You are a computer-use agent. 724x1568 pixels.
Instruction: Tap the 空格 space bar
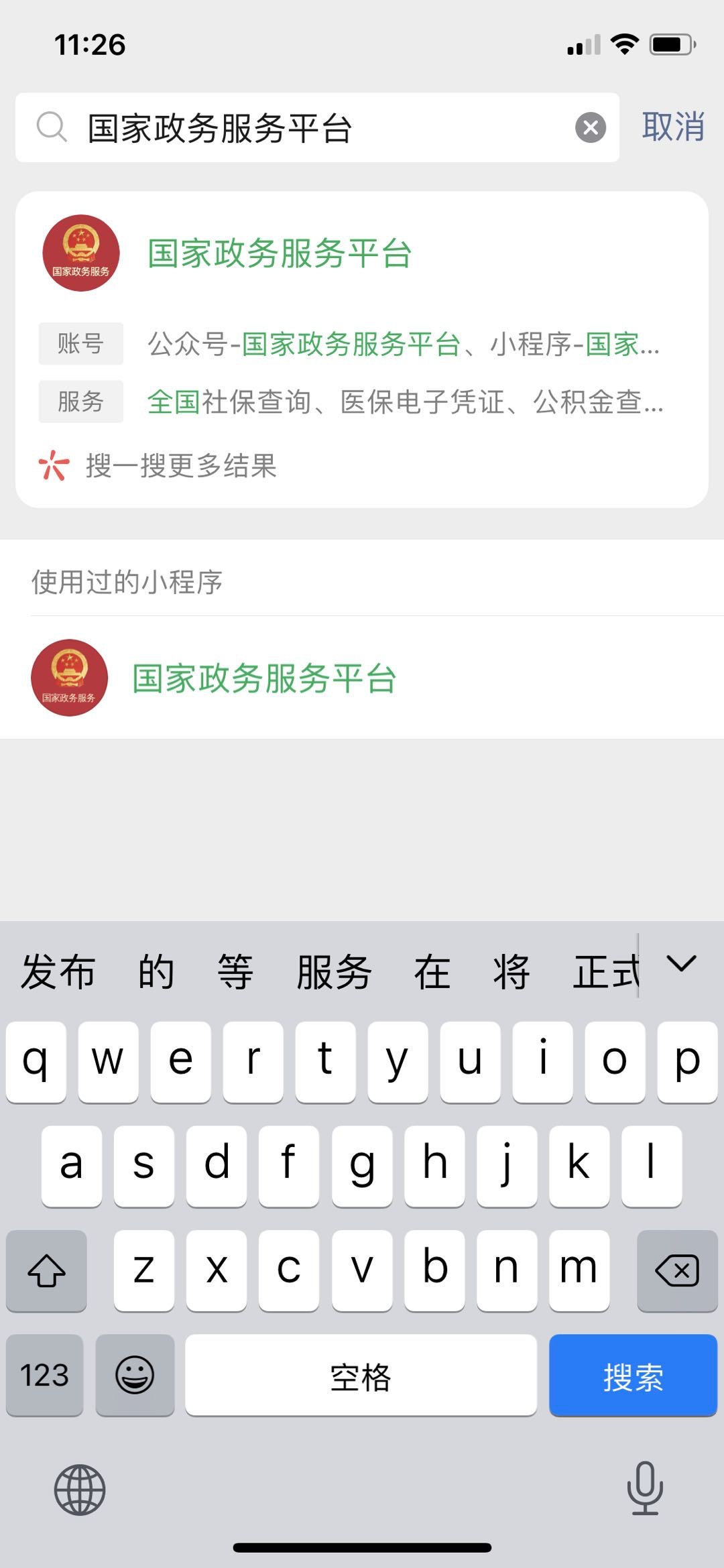(361, 1376)
